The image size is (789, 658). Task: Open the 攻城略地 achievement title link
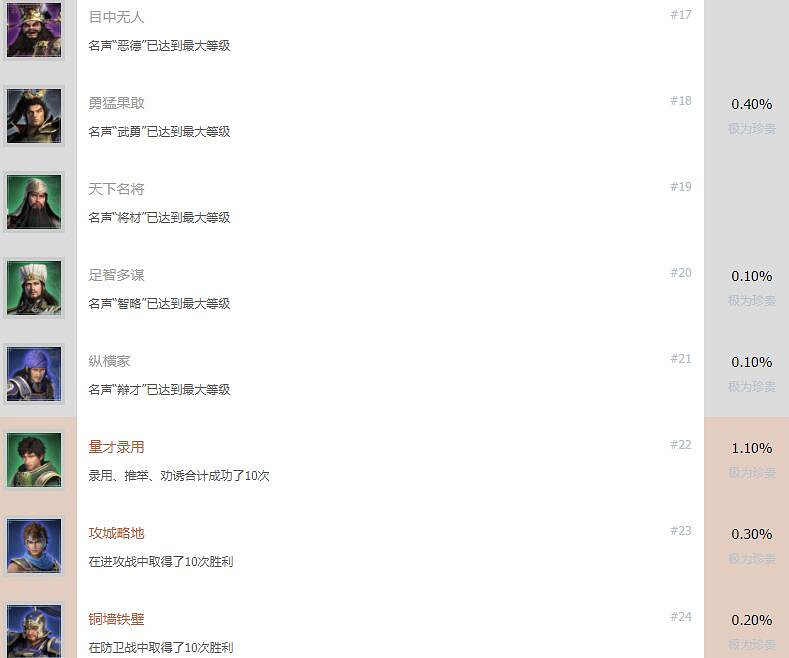click(116, 533)
